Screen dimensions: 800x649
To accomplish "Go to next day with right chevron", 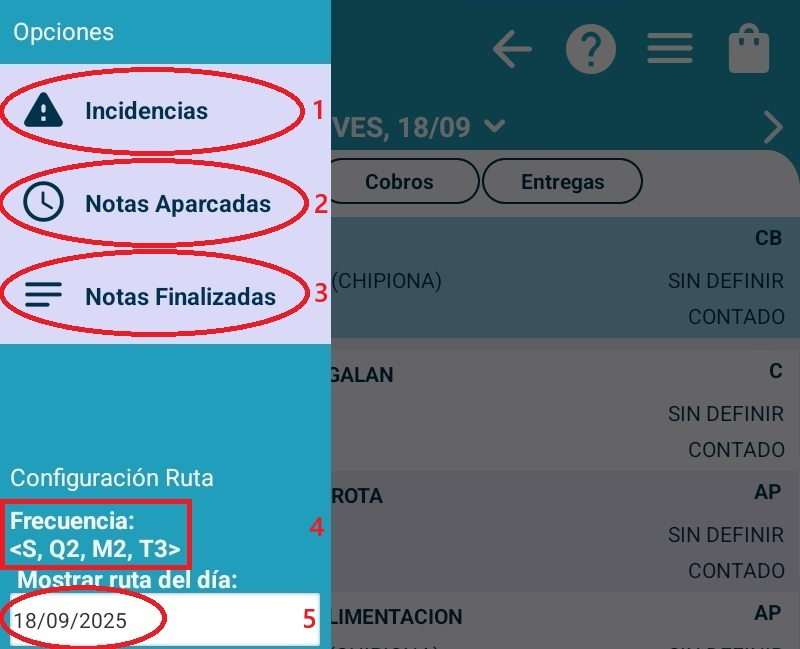I will pyautogui.click(x=773, y=127).
